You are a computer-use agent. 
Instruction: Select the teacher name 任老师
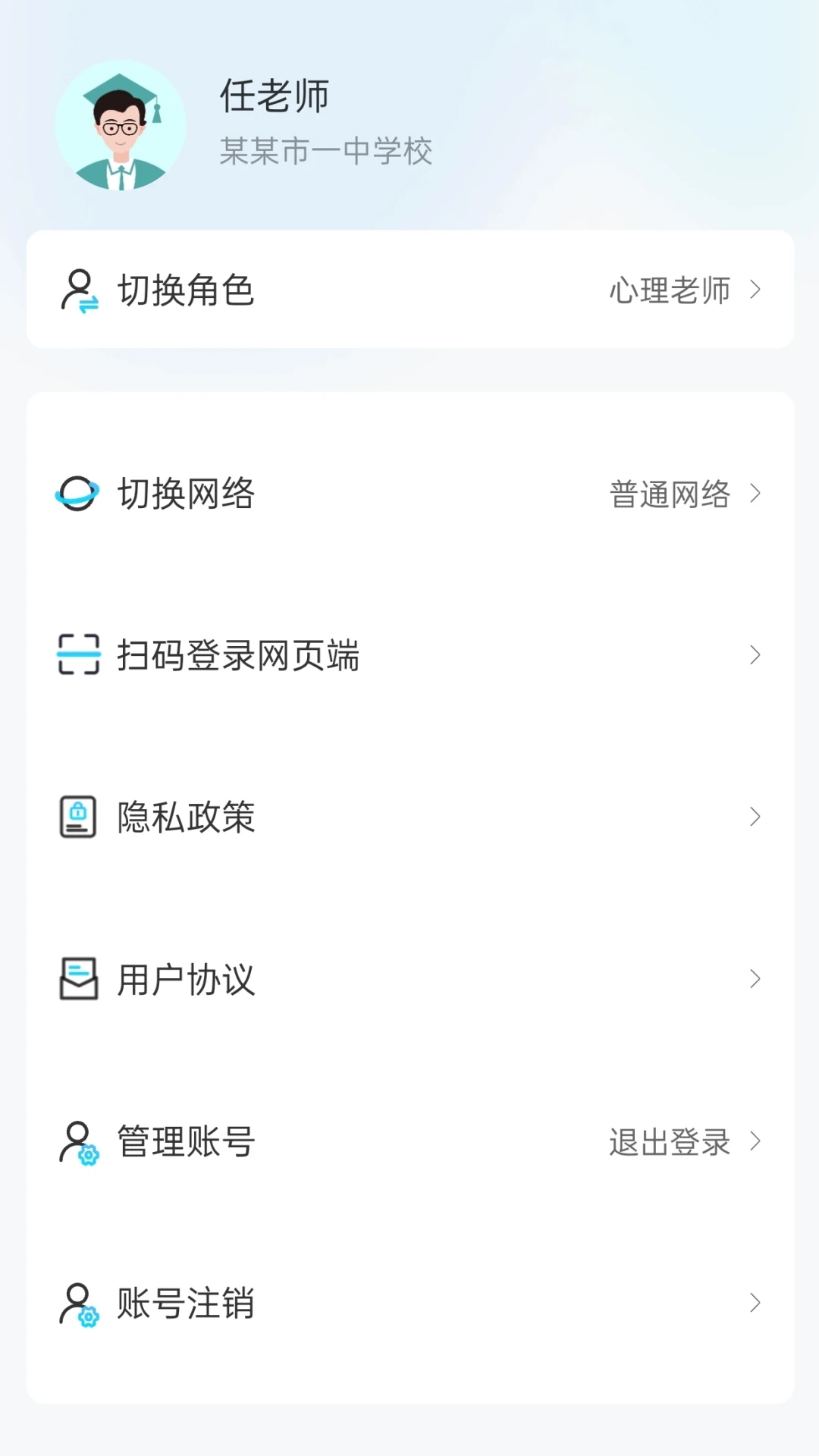[275, 98]
